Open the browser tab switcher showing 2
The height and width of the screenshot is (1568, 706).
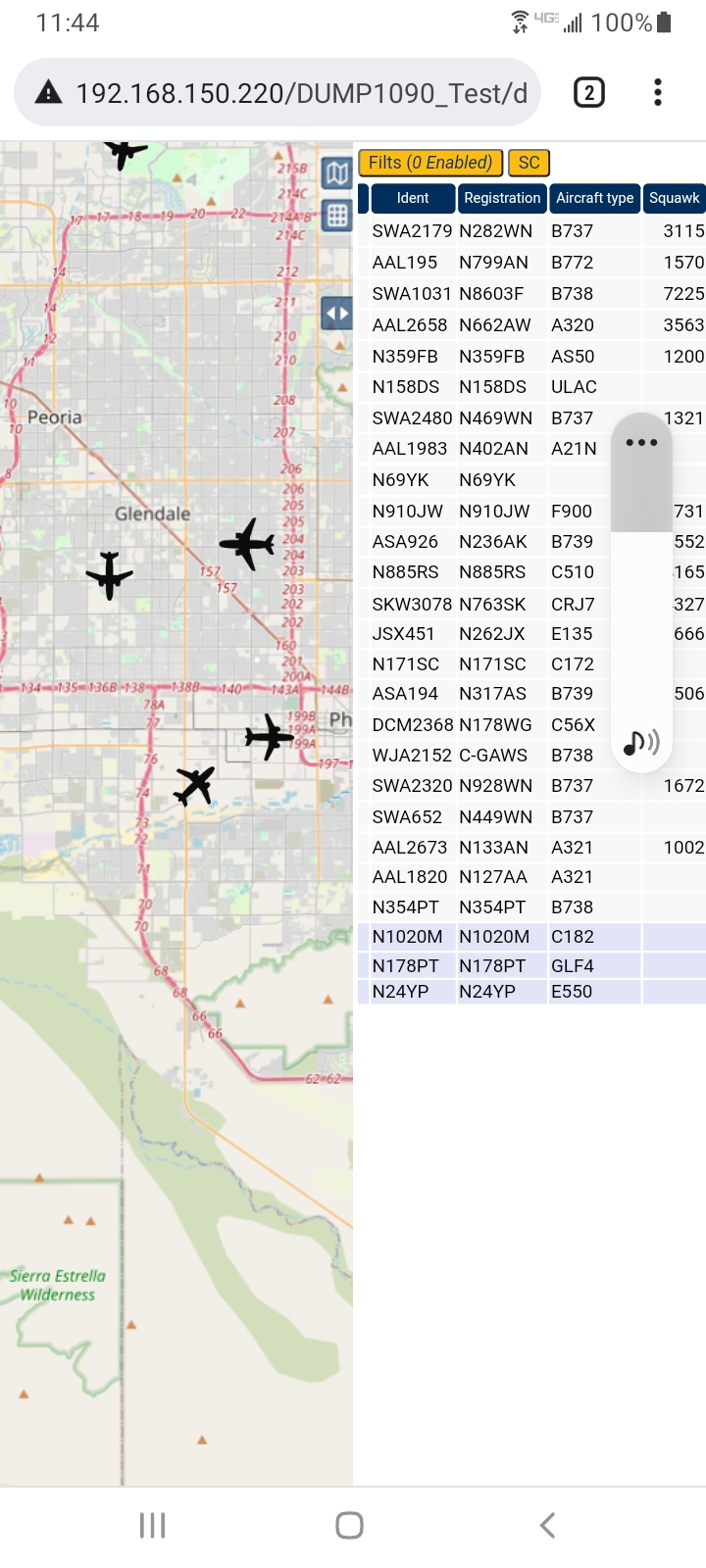[x=588, y=93]
